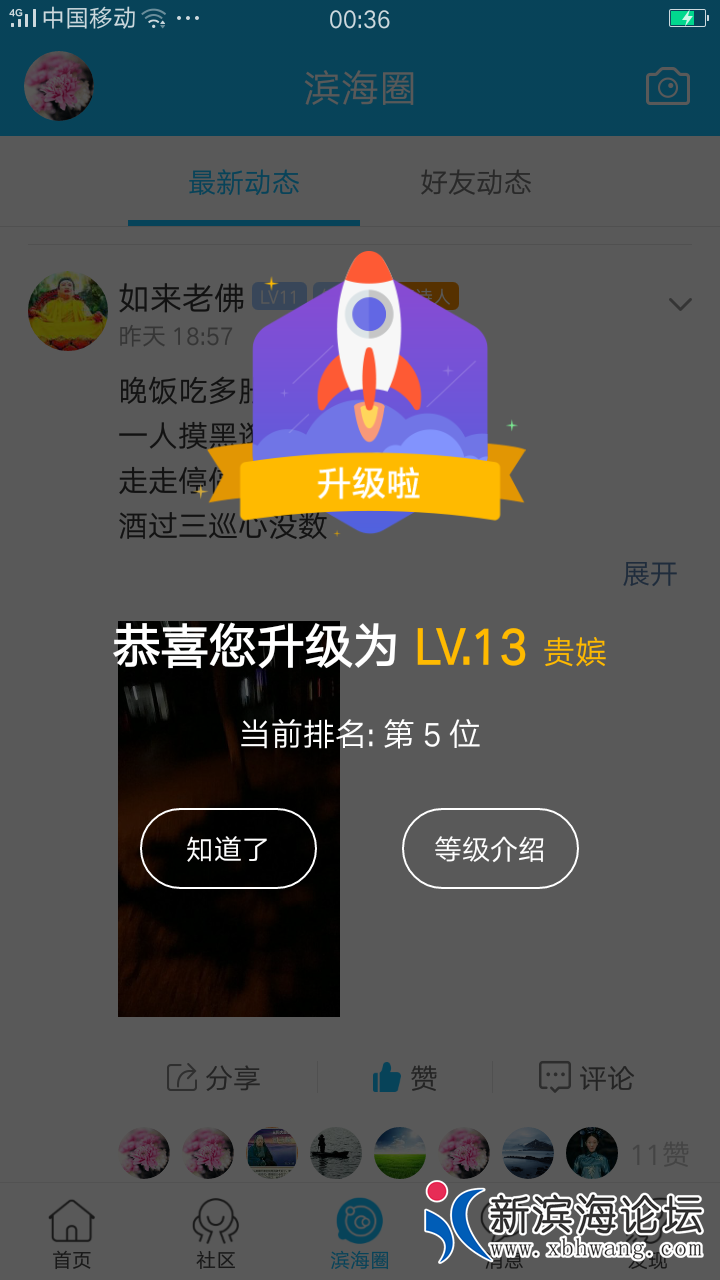720x1280 pixels.
Task: Share 如来老佛's post
Action: [214, 1078]
